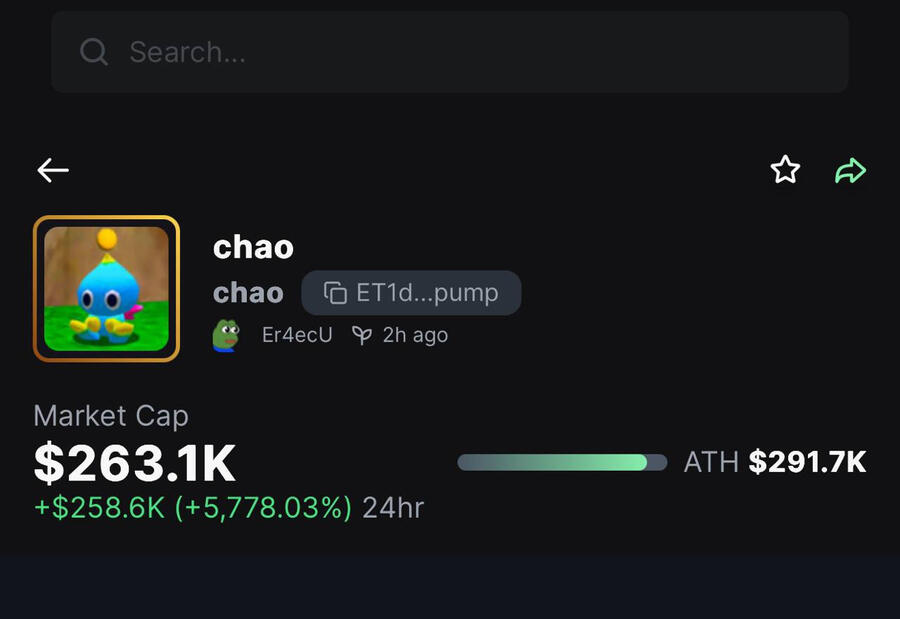Image resolution: width=900 pixels, height=619 pixels.
Task: Share the chao token page
Action: [x=850, y=171]
